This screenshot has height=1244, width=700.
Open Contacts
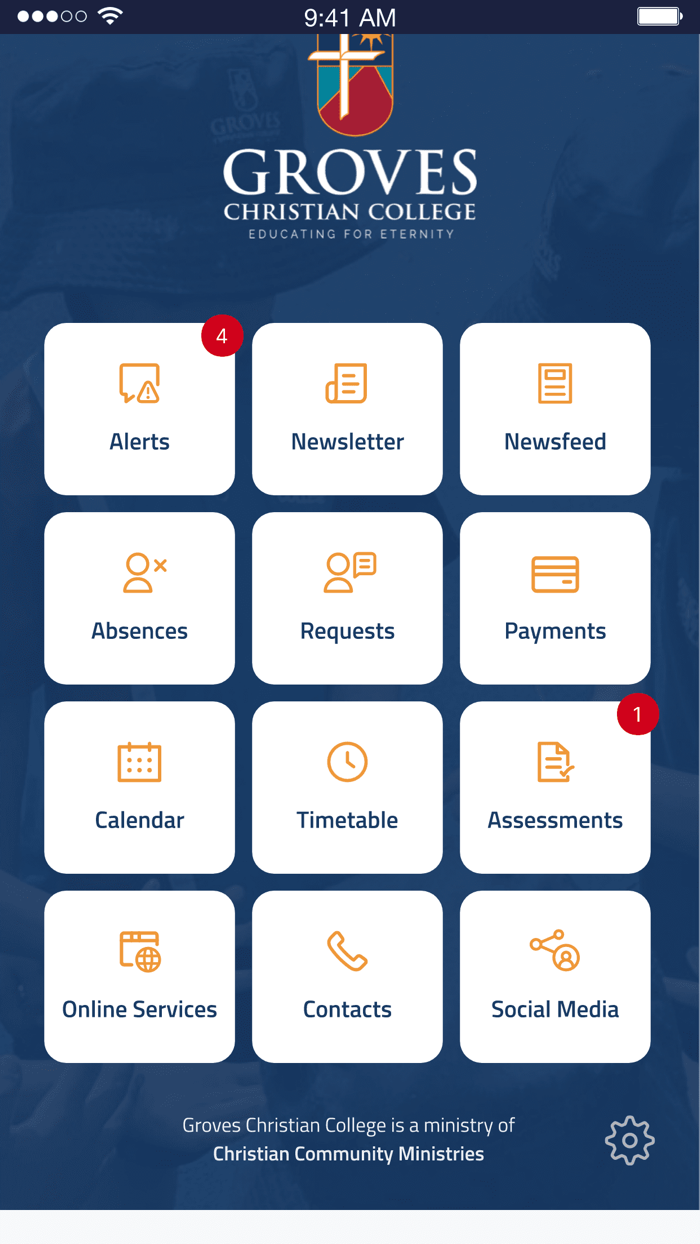(x=347, y=977)
